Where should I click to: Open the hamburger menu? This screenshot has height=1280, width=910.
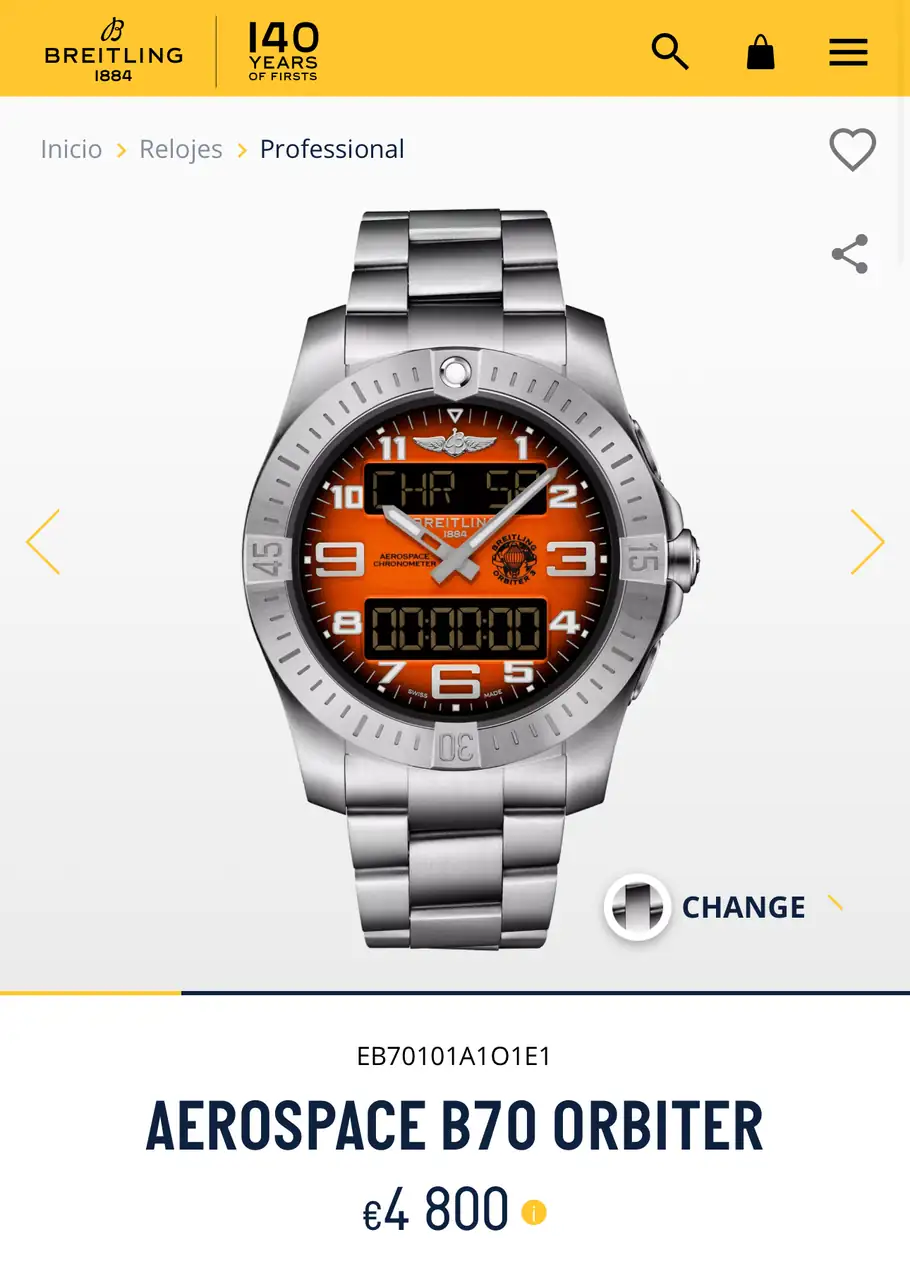pyautogui.click(x=848, y=51)
